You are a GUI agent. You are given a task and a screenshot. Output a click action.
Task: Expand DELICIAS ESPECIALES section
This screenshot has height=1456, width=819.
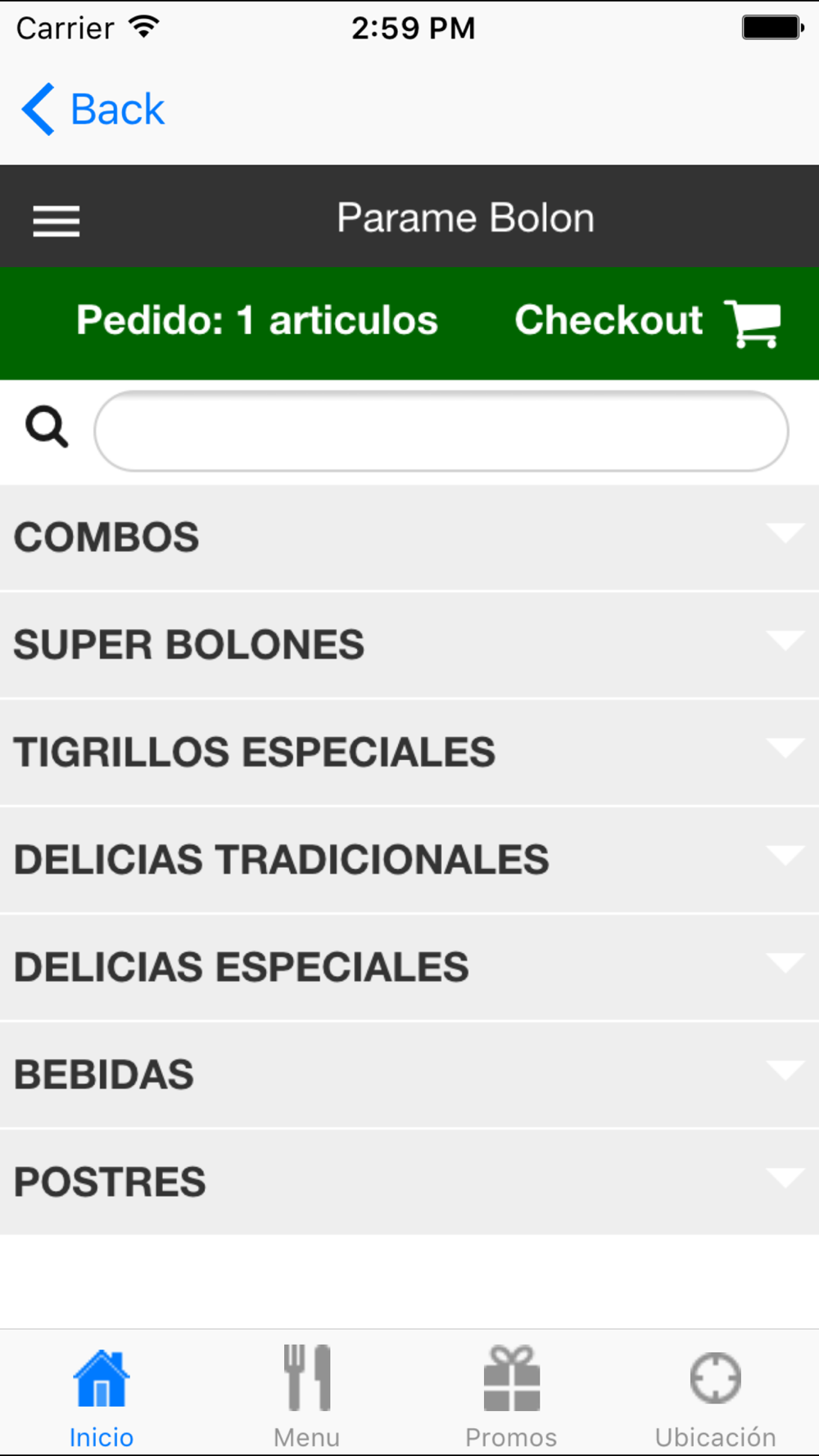pyautogui.click(x=409, y=967)
